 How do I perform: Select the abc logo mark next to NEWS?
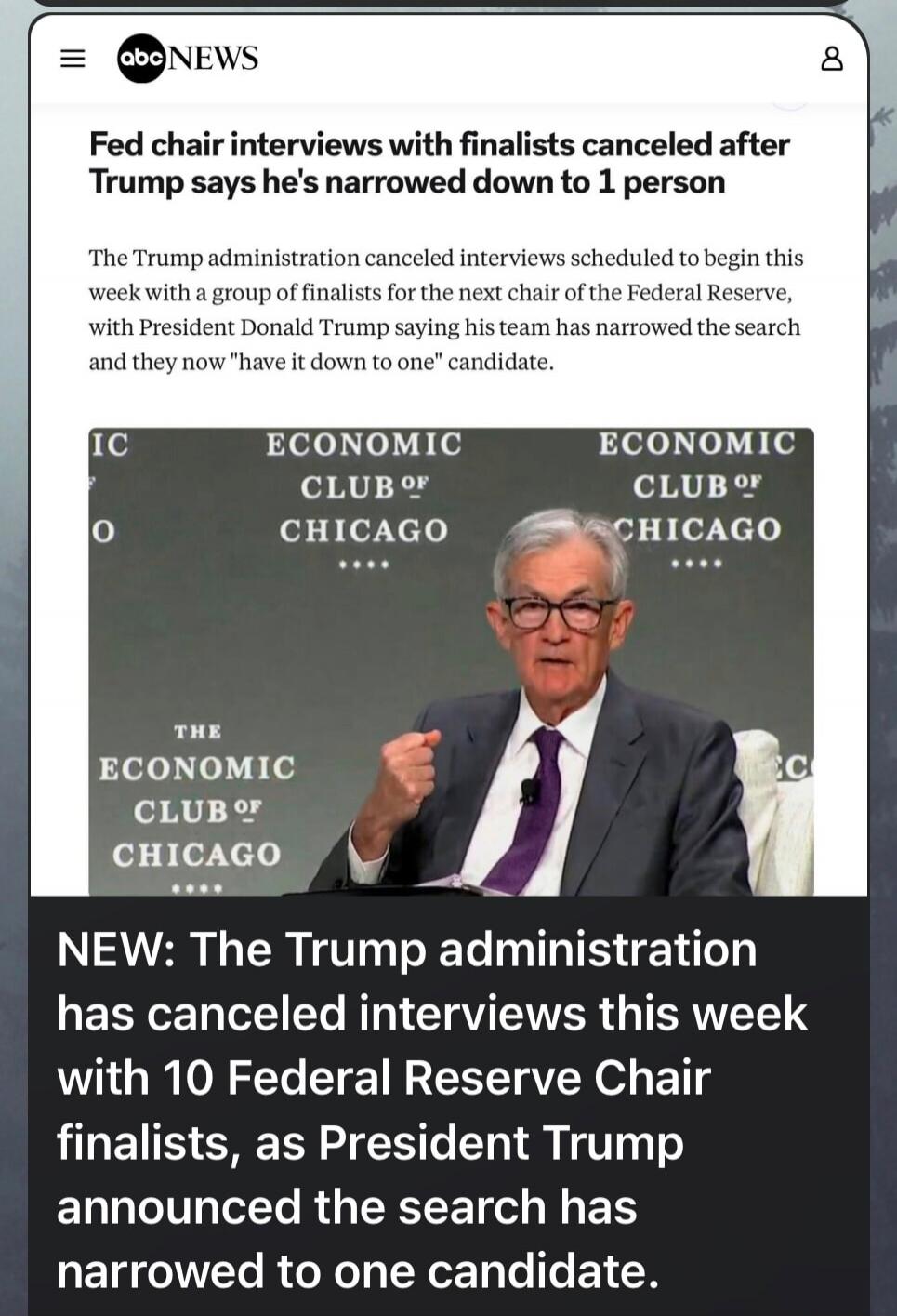click(x=139, y=59)
